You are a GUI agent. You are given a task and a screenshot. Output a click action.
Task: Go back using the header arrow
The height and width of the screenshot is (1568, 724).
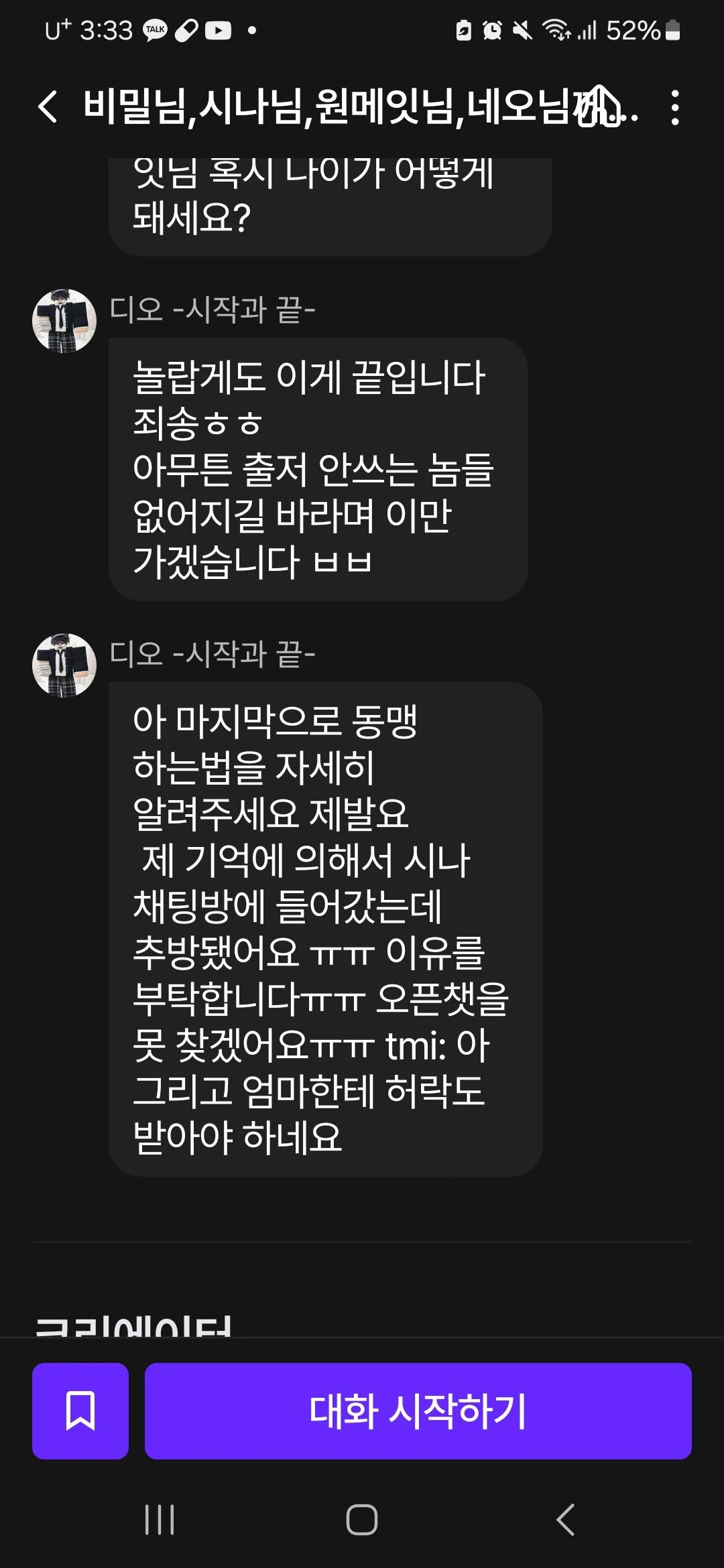48,107
